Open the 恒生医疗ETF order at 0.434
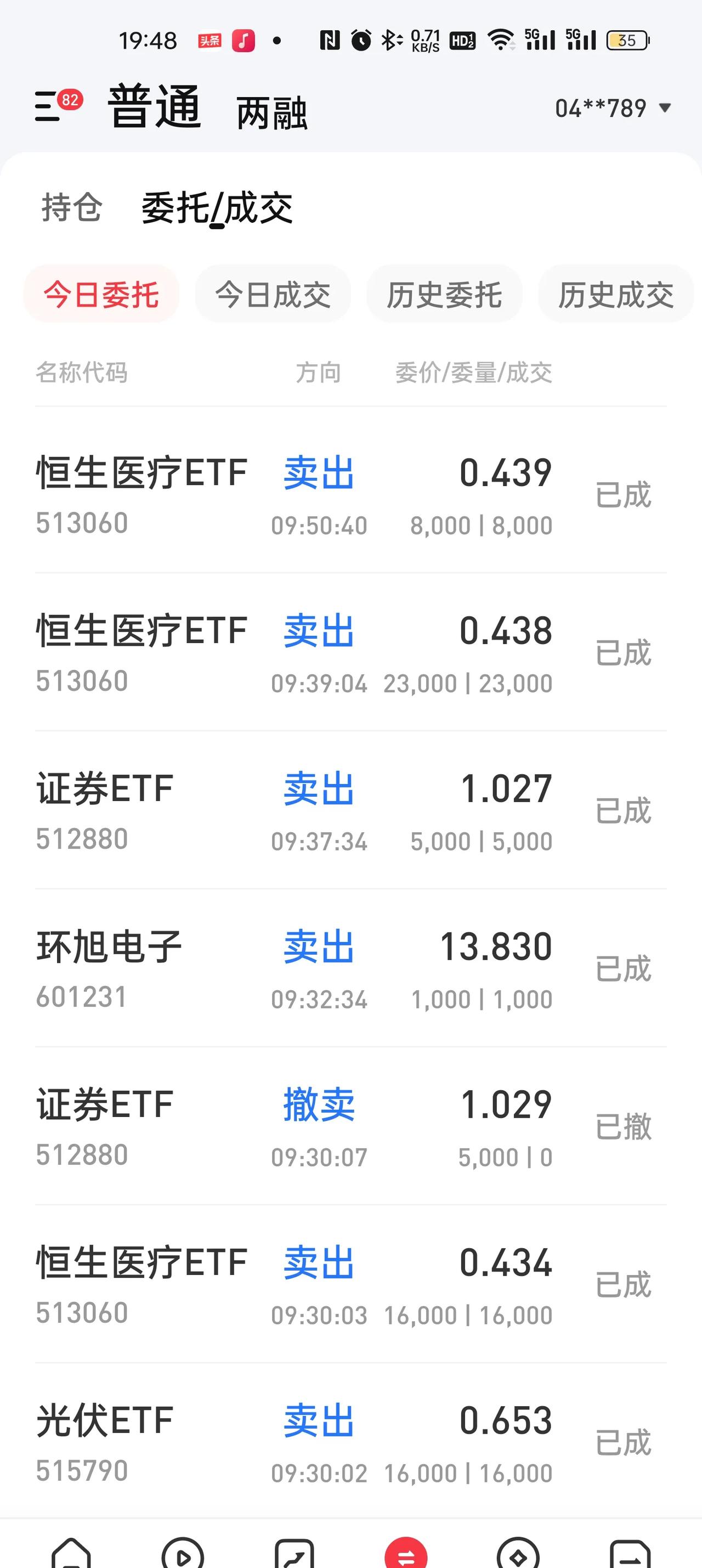This screenshot has width=702, height=1568. pos(351,1284)
